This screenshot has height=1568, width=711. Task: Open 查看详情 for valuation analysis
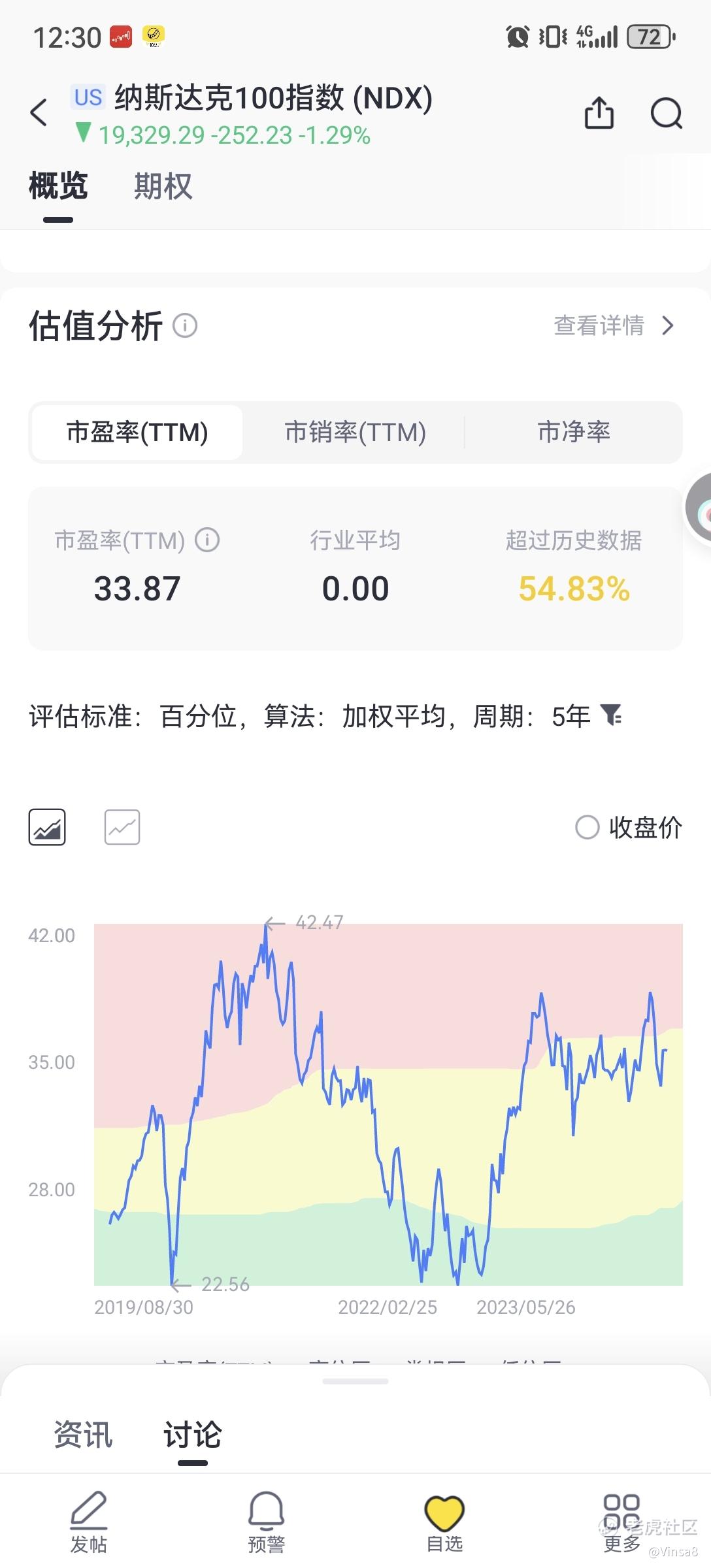coord(613,325)
